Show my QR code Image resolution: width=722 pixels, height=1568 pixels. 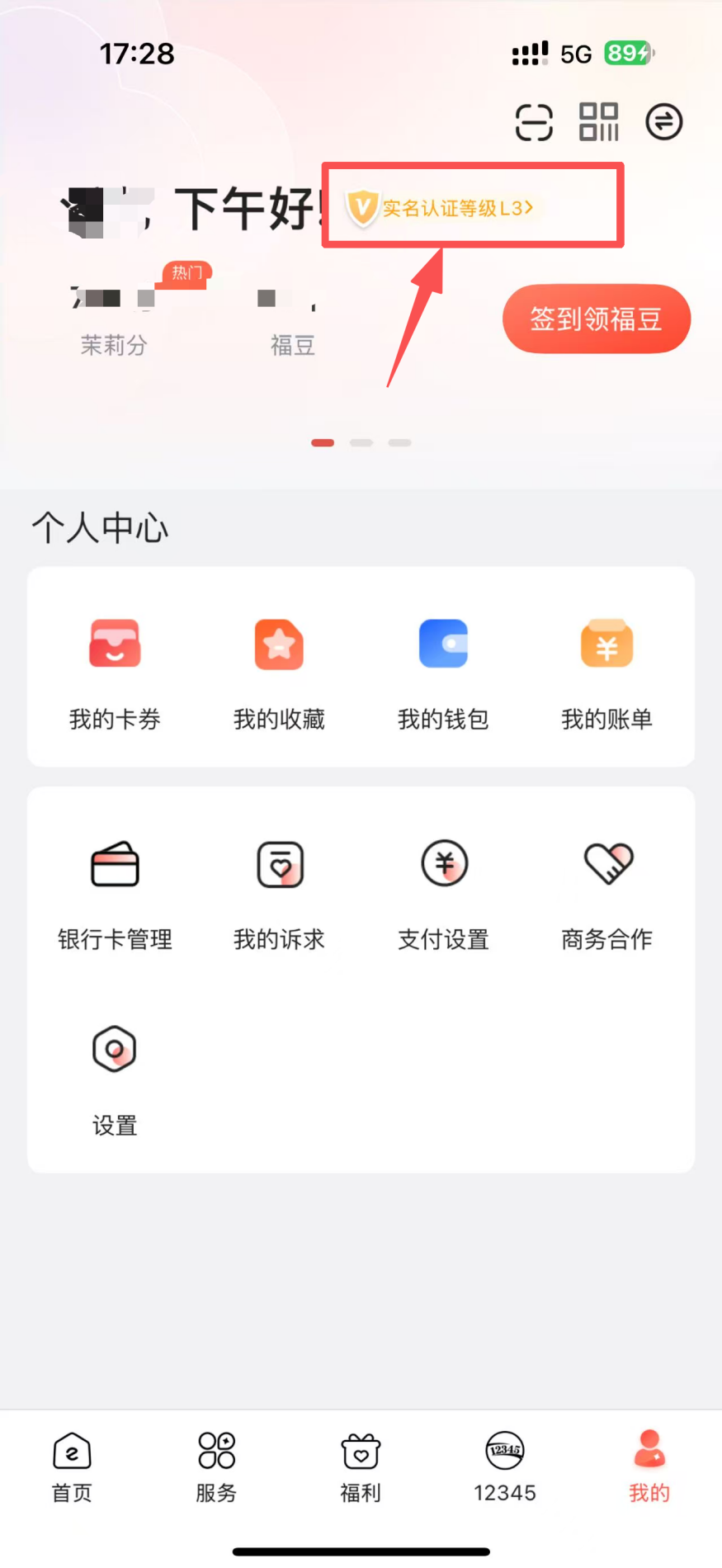coord(599,122)
